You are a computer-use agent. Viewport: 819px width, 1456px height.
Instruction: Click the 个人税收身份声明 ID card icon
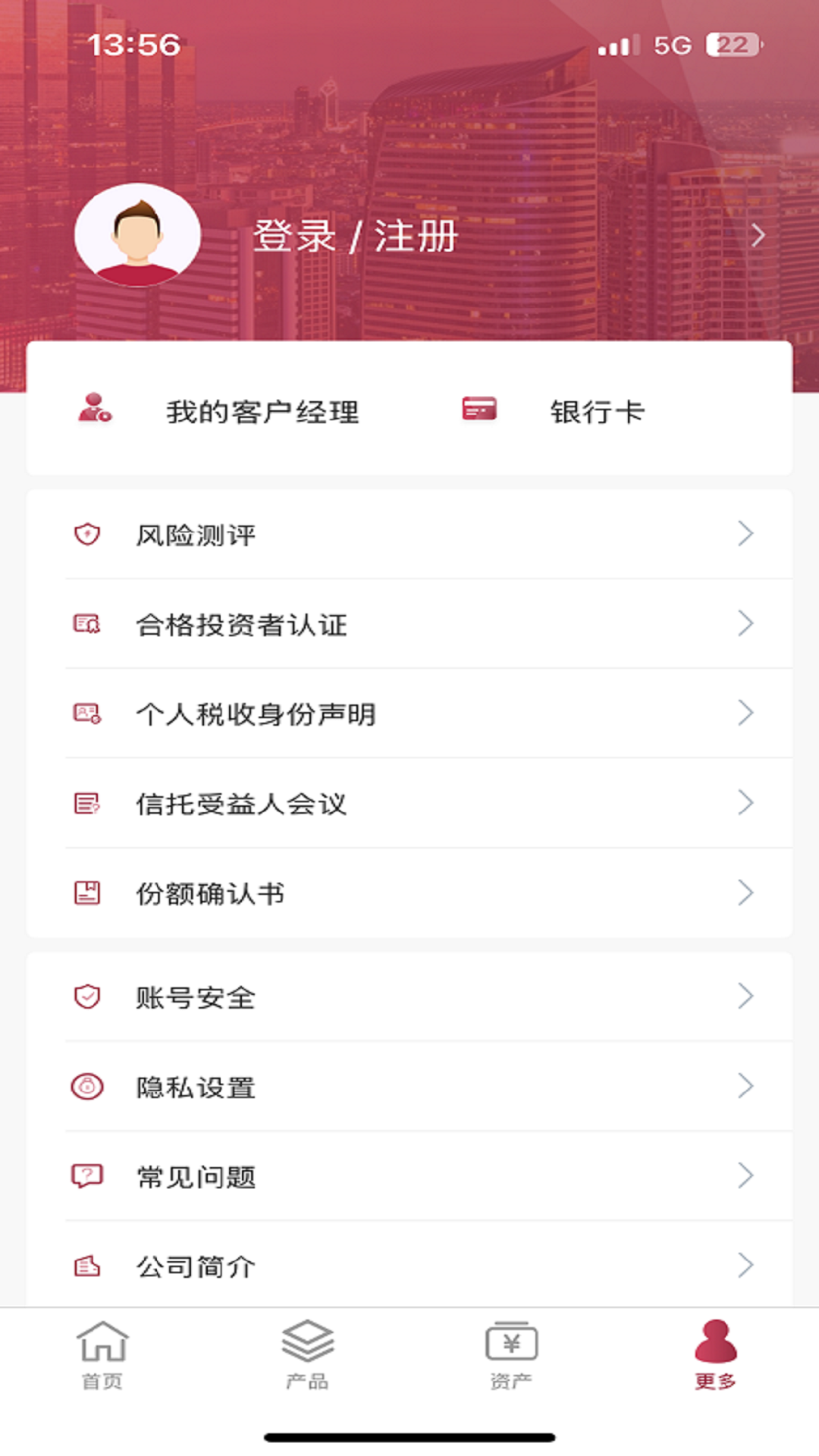pos(86,714)
